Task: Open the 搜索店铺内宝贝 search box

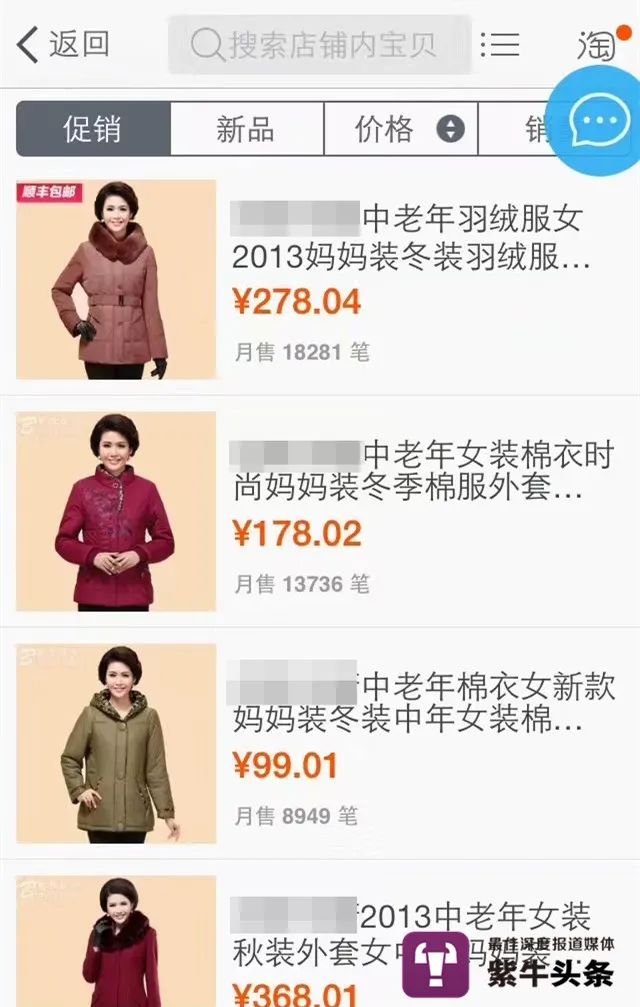Action: (x=318, y=44)
